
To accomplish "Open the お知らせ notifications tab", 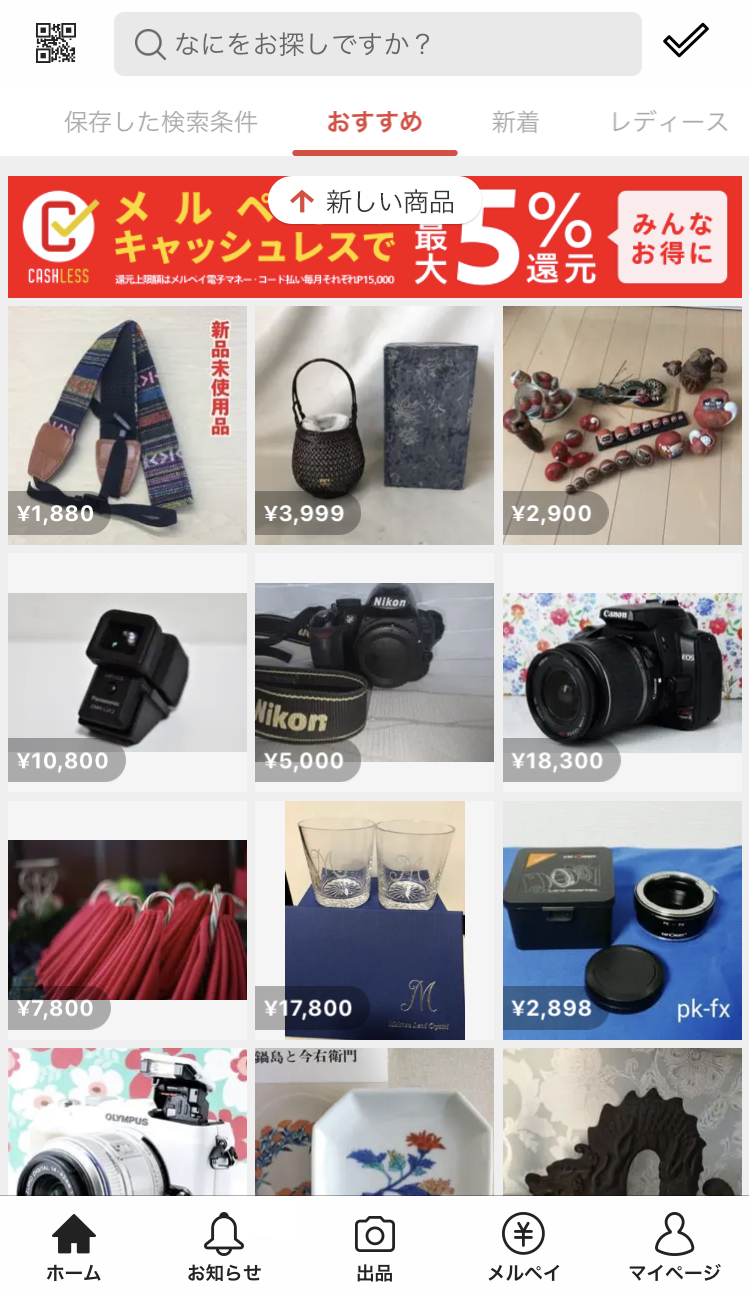I will pyautogui.click(x=224, y=1247).
